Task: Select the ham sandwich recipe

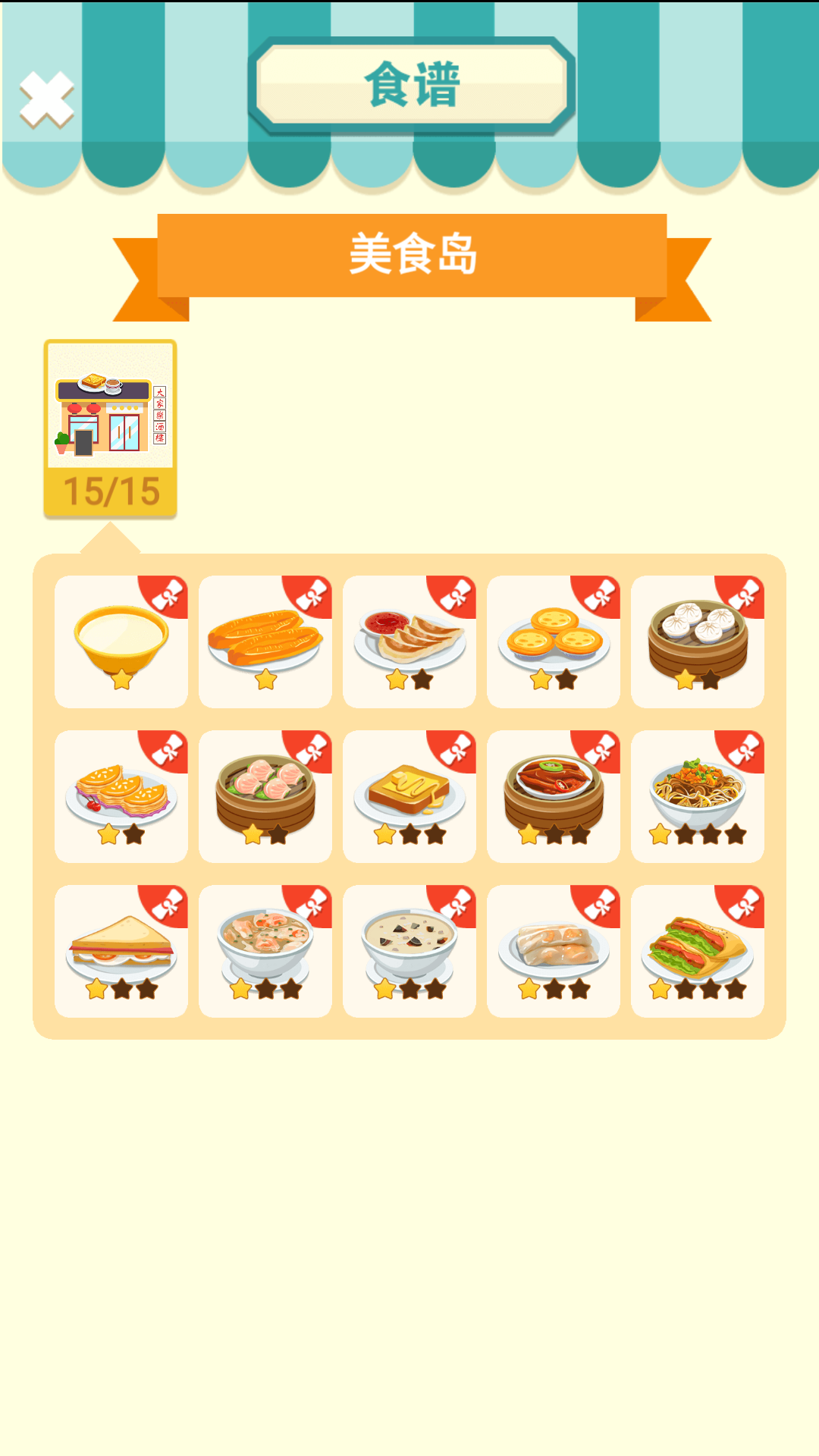Action: [121, 949]
